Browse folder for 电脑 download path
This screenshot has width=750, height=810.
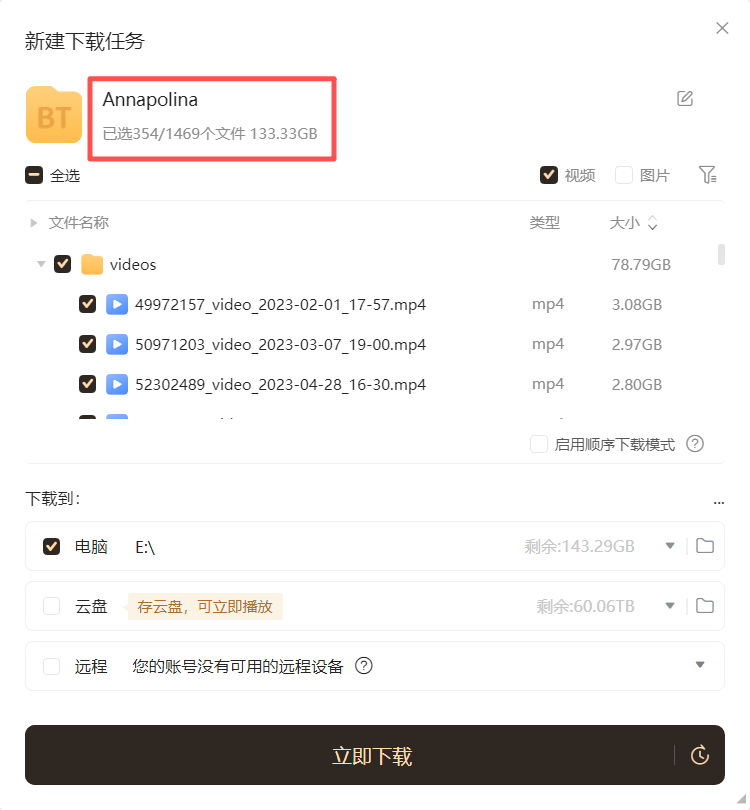(x=705, y=546)
